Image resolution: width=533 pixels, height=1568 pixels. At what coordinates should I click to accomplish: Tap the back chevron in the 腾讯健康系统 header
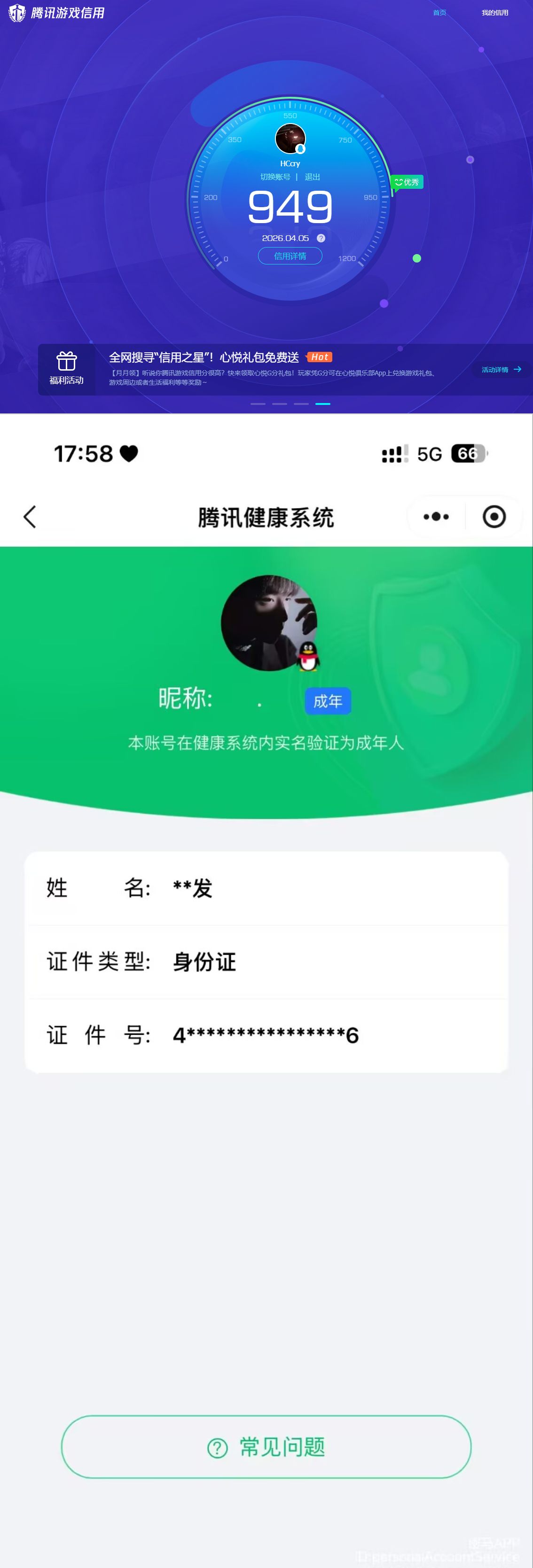point(29,516)
